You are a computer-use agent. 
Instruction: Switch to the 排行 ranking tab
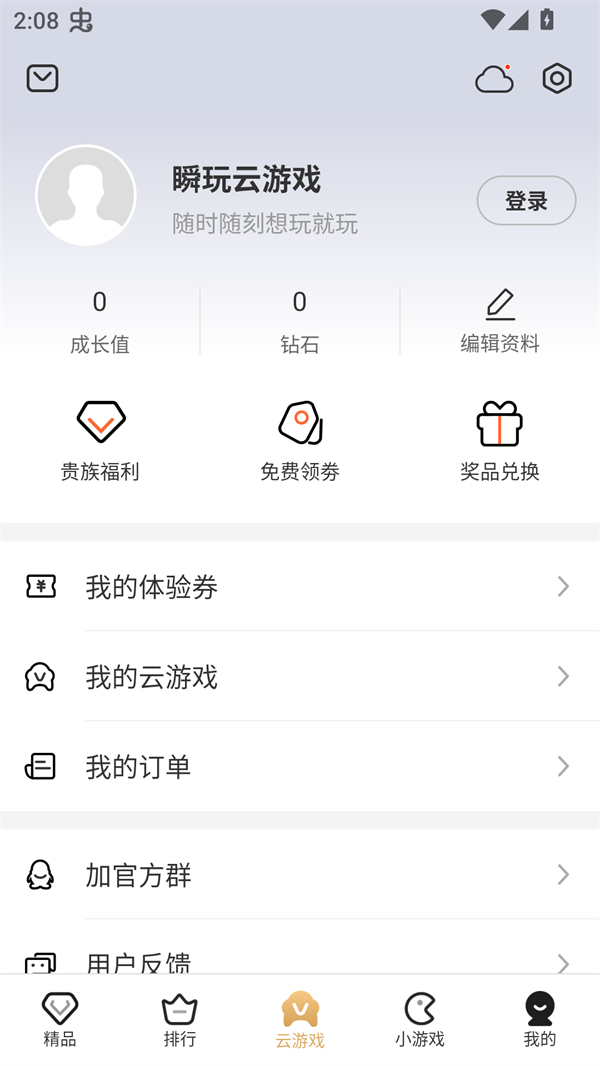pos(180,1020)
